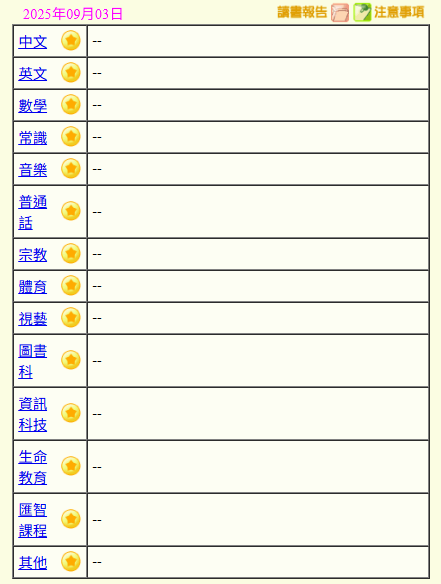The width and height of the screenshot is (441, 584).
Task: Tap the 音樂 subject link
Action: coord(33,170)
